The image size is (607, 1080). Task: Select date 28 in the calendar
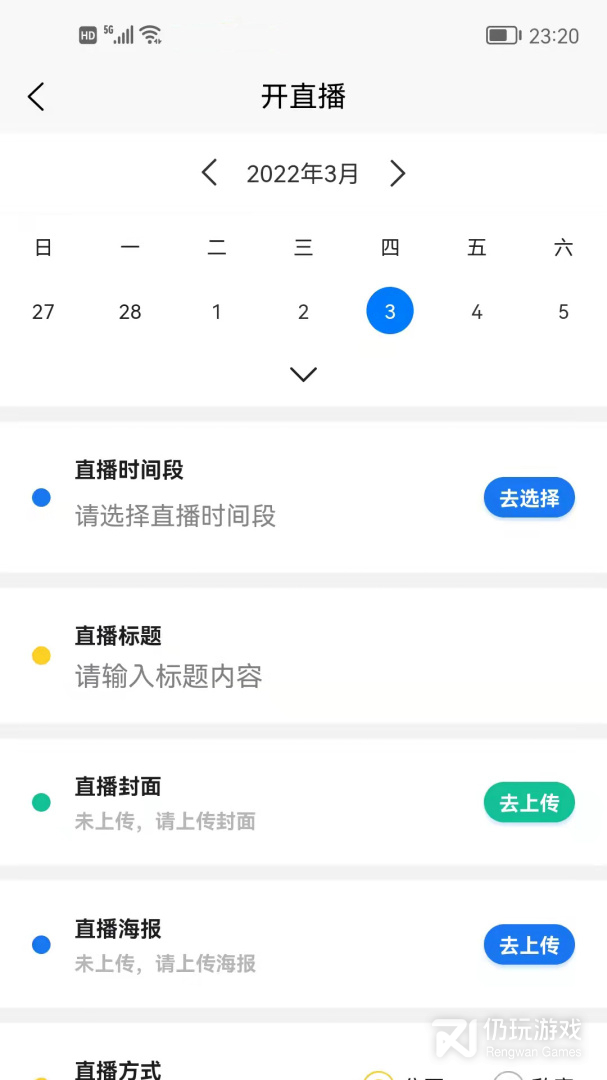click(x=130, y=312)
